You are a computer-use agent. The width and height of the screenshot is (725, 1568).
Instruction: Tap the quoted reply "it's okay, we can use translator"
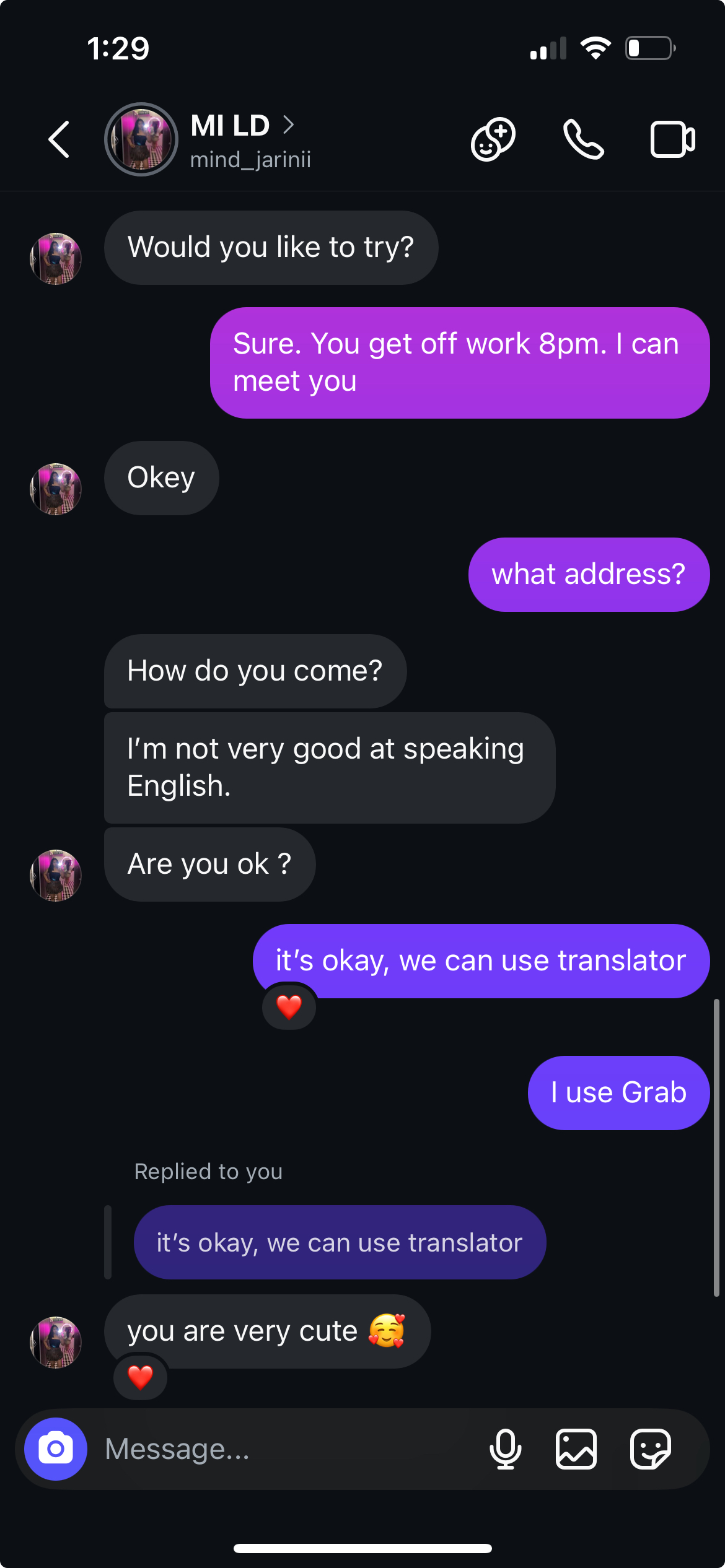click(340, 1242)
